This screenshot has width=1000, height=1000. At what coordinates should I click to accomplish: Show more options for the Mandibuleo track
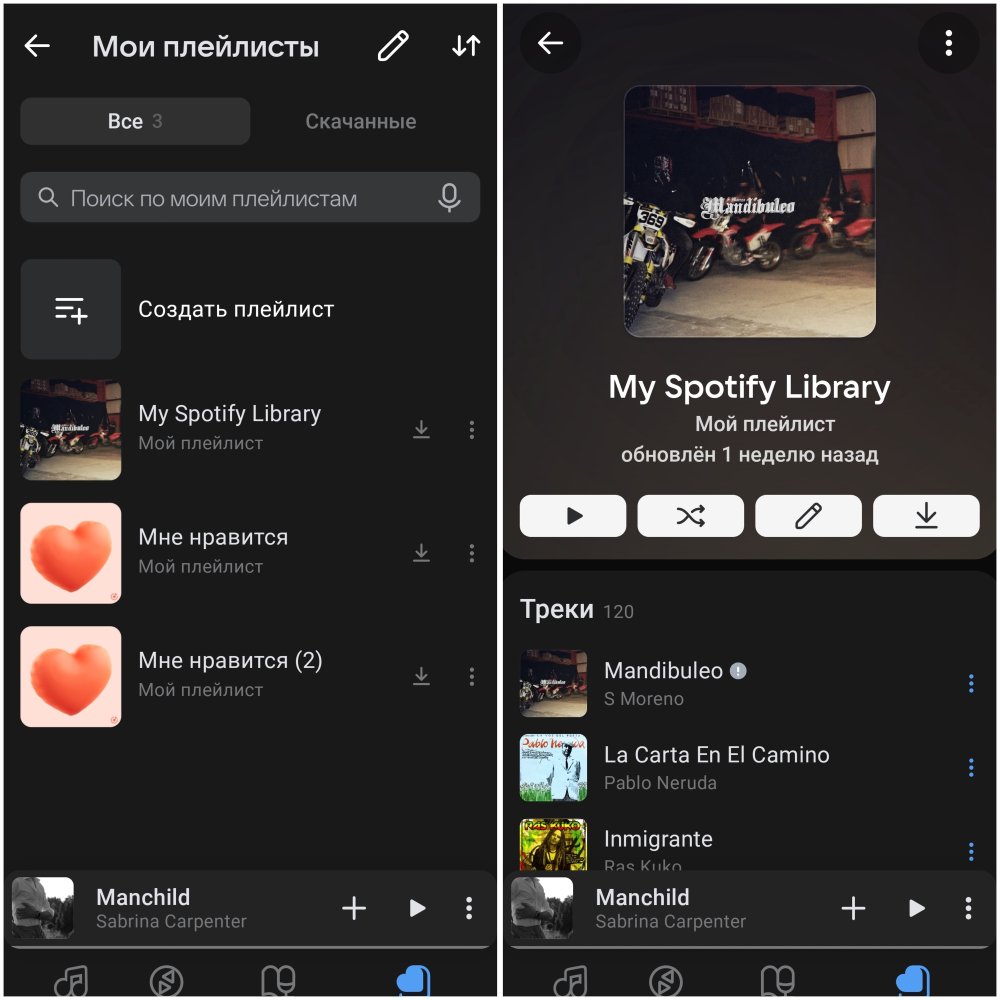[970, 684]
